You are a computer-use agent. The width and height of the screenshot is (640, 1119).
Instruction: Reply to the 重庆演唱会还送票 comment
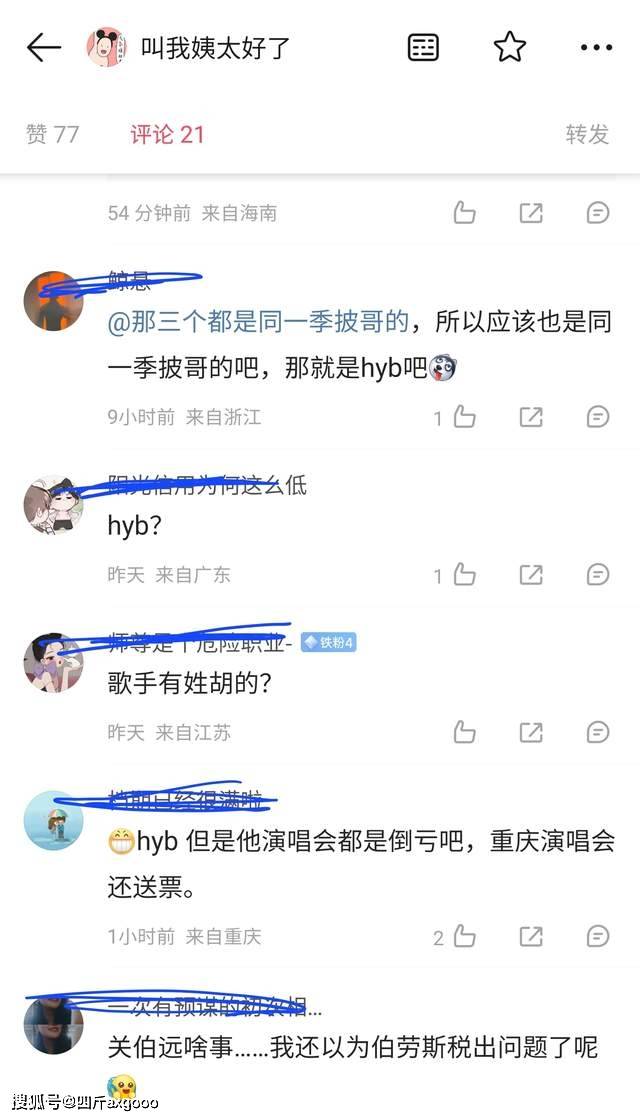click(597, 936)
